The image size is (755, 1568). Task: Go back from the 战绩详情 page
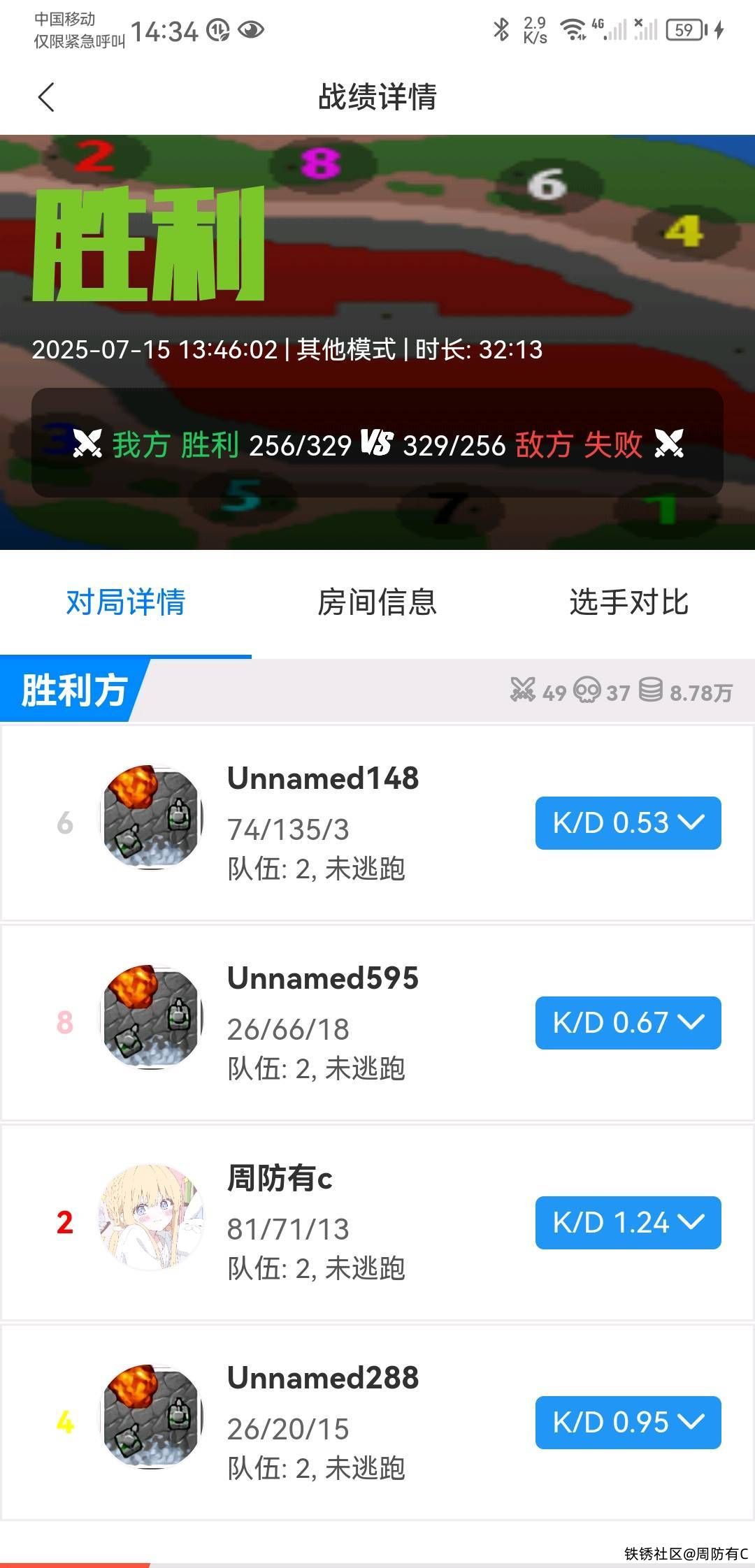coord(46,97)
